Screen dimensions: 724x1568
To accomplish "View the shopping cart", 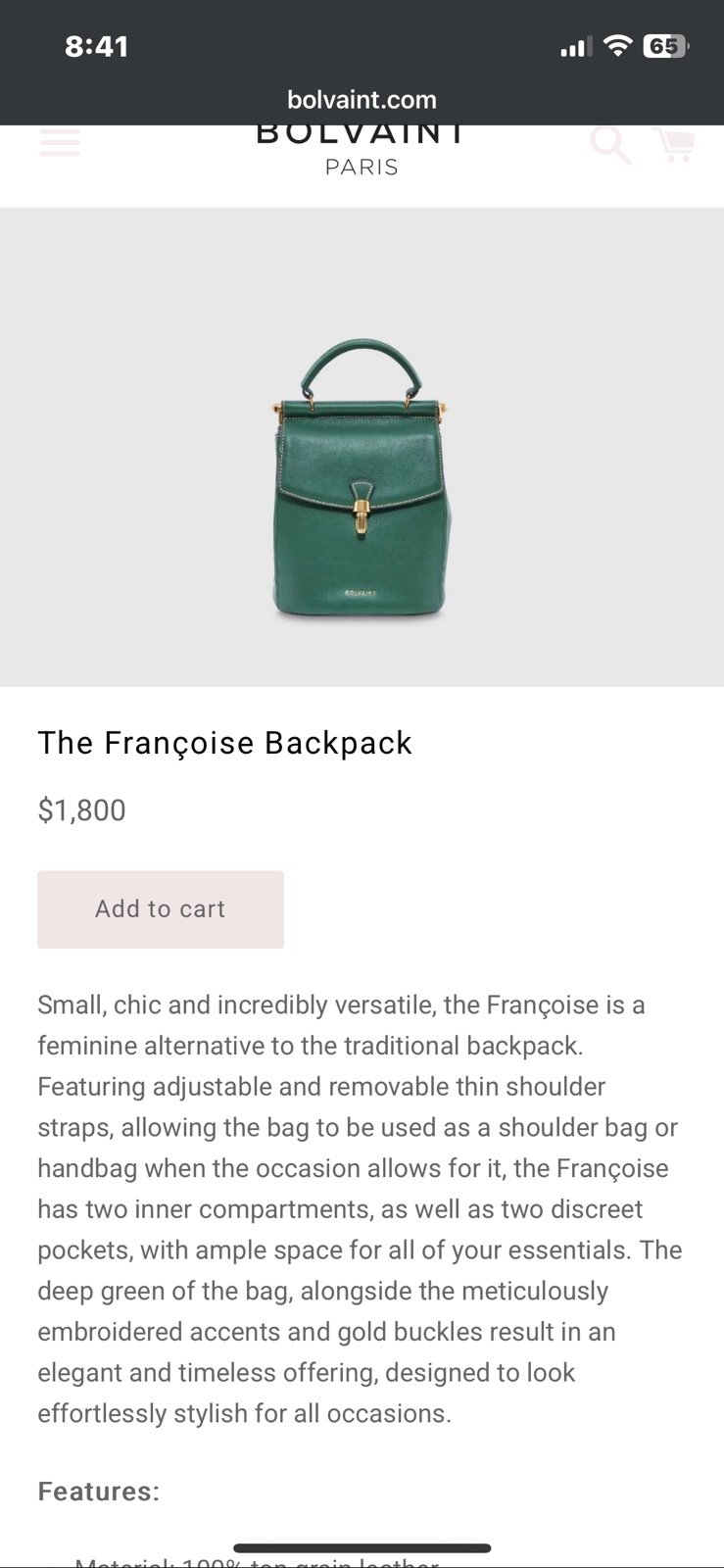I will click(674, 144).
